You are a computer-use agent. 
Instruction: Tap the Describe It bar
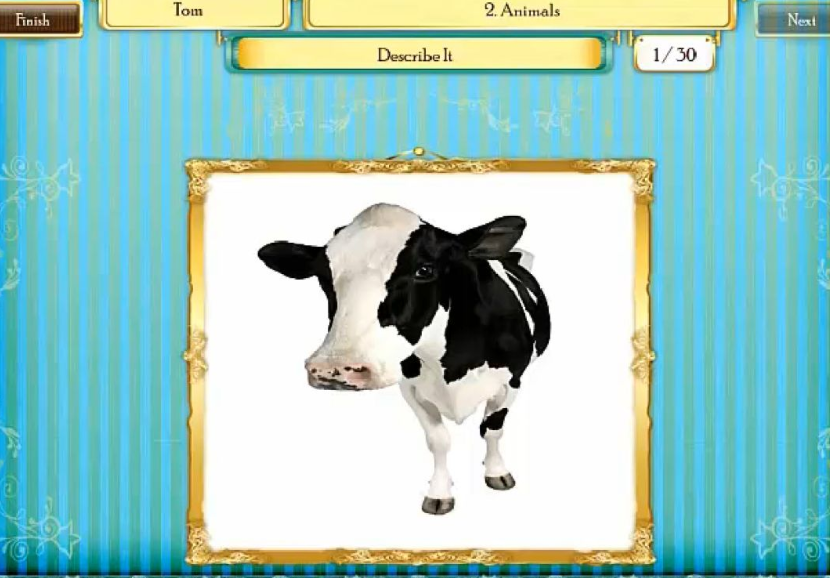(416, 55)
